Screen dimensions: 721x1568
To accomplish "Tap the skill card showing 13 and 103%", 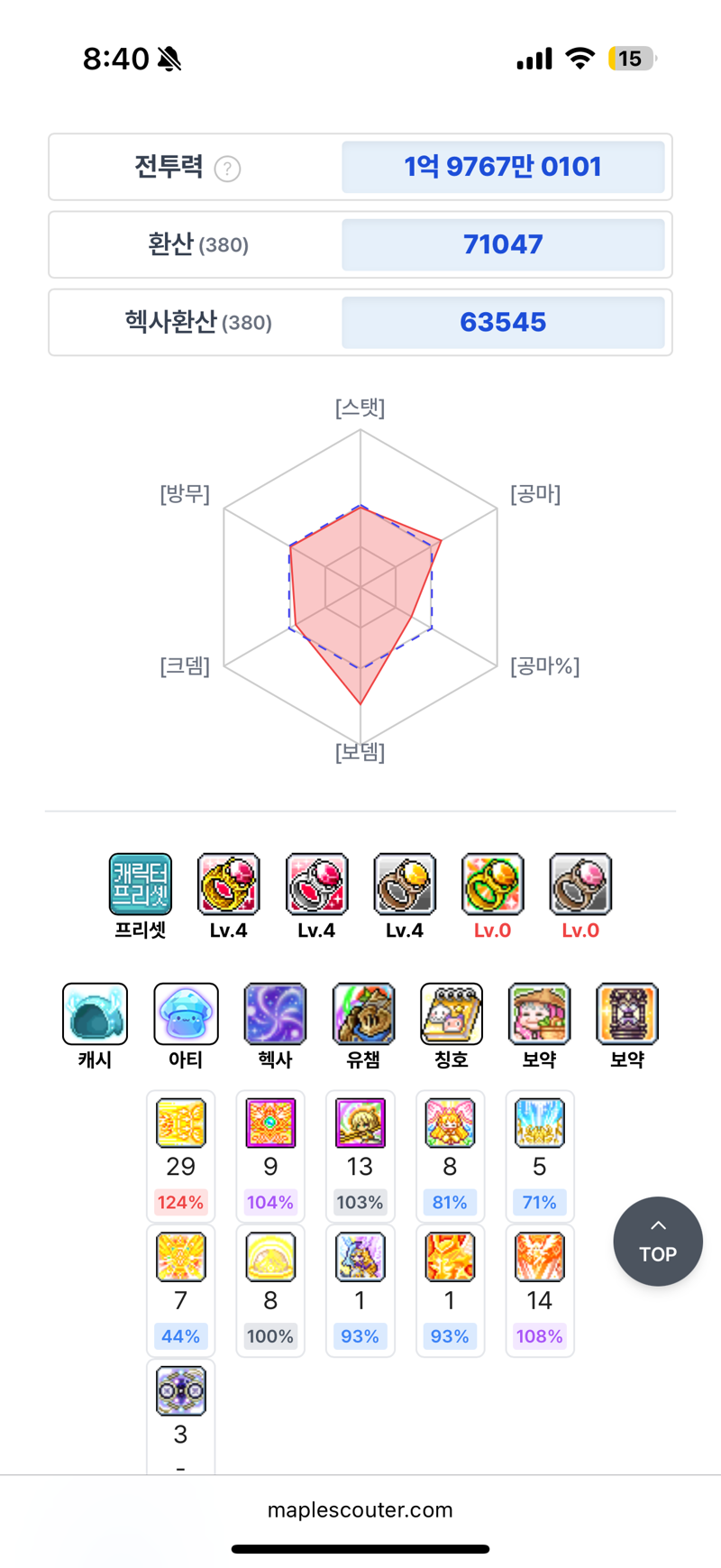I will [x=360, y=1156].
